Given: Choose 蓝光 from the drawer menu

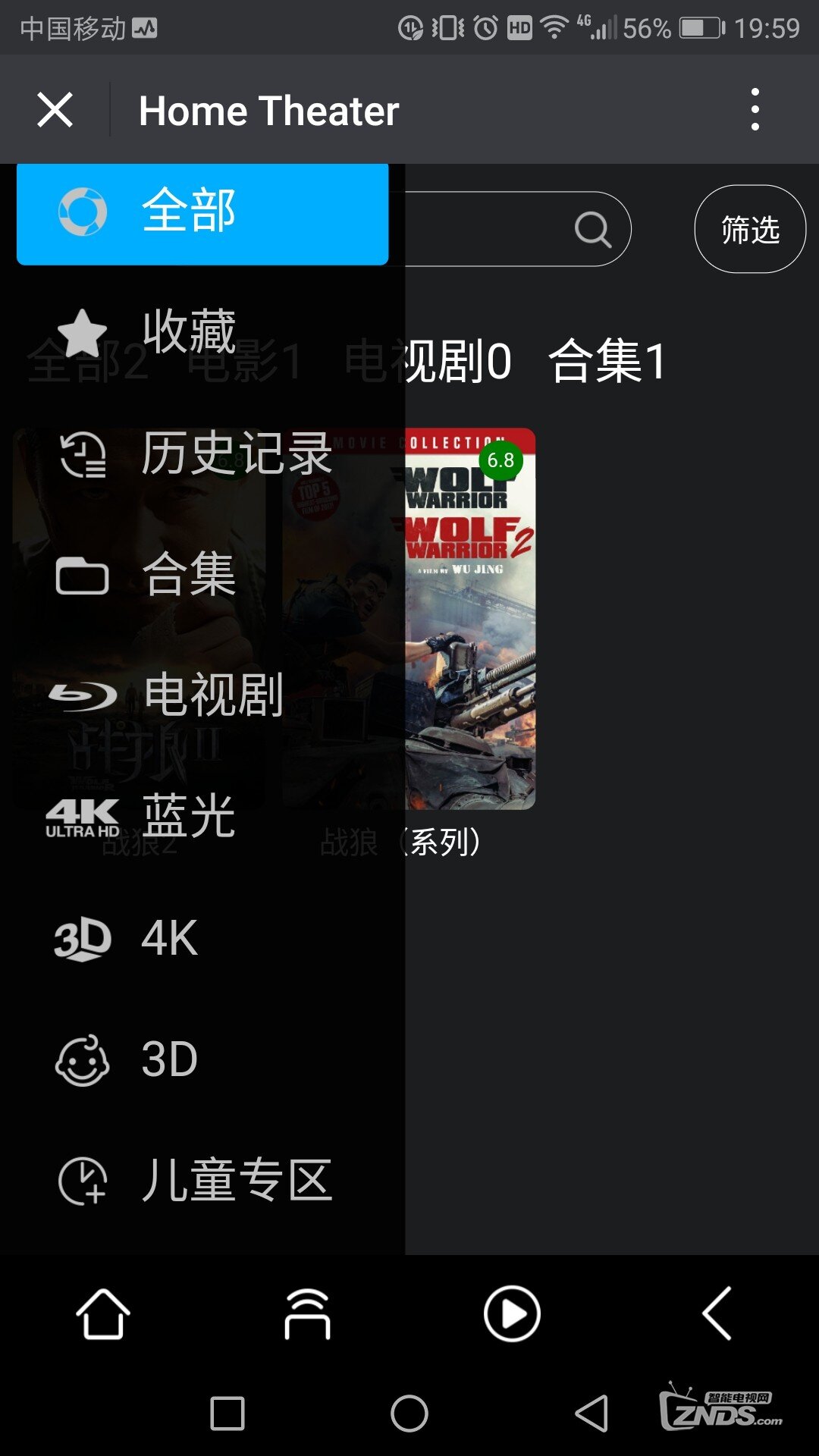Looking at the screenshot, I should [x=202, y=816].
